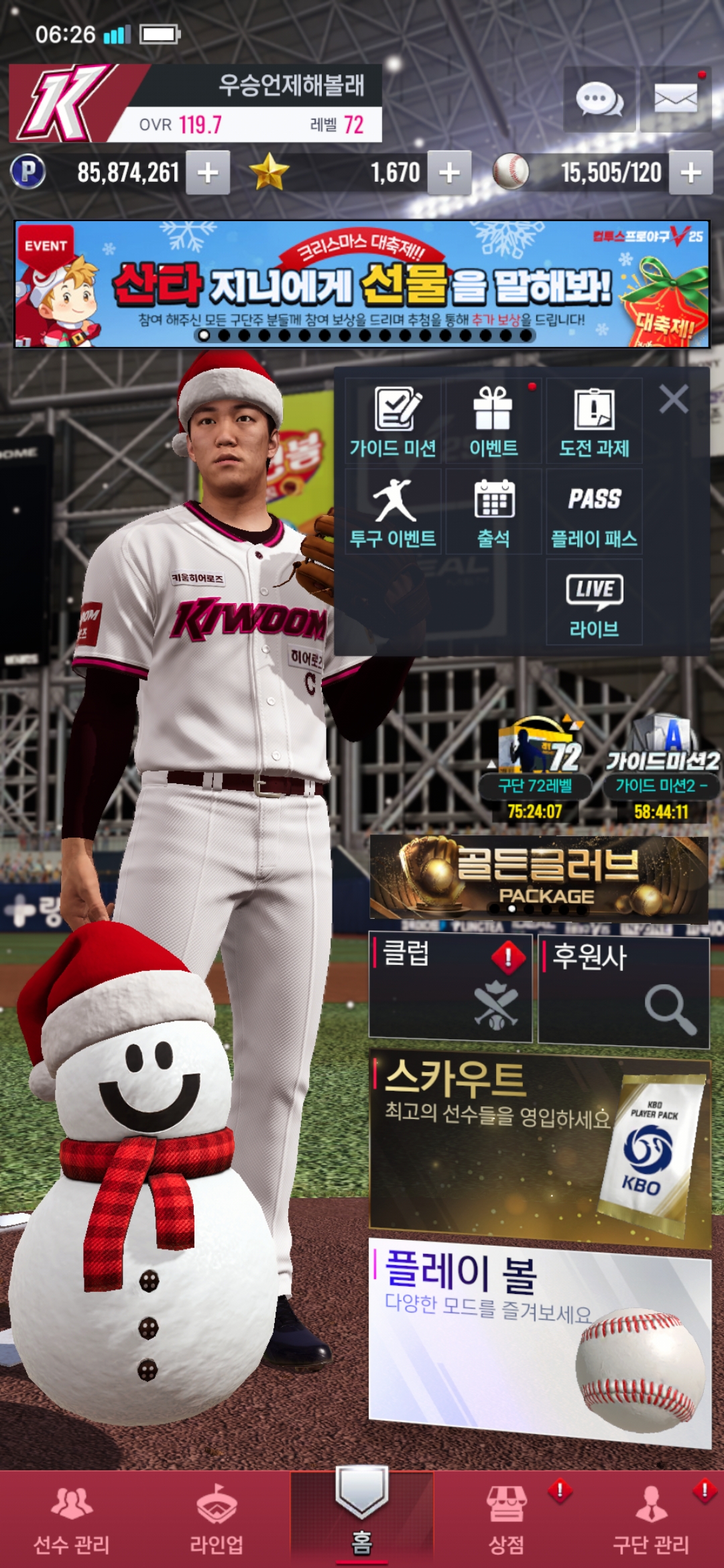Open 플레이 패스 PASS menu

coord(594,512)
